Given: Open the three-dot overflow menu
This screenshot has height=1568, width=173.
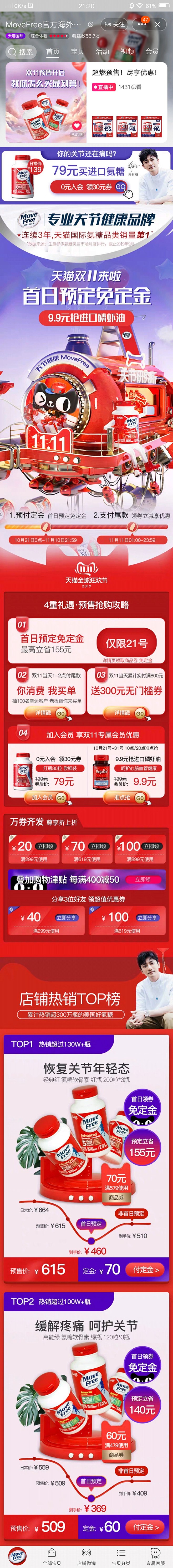Looking at the screenshot, I should pyautogui.click(x=141, y=24).
